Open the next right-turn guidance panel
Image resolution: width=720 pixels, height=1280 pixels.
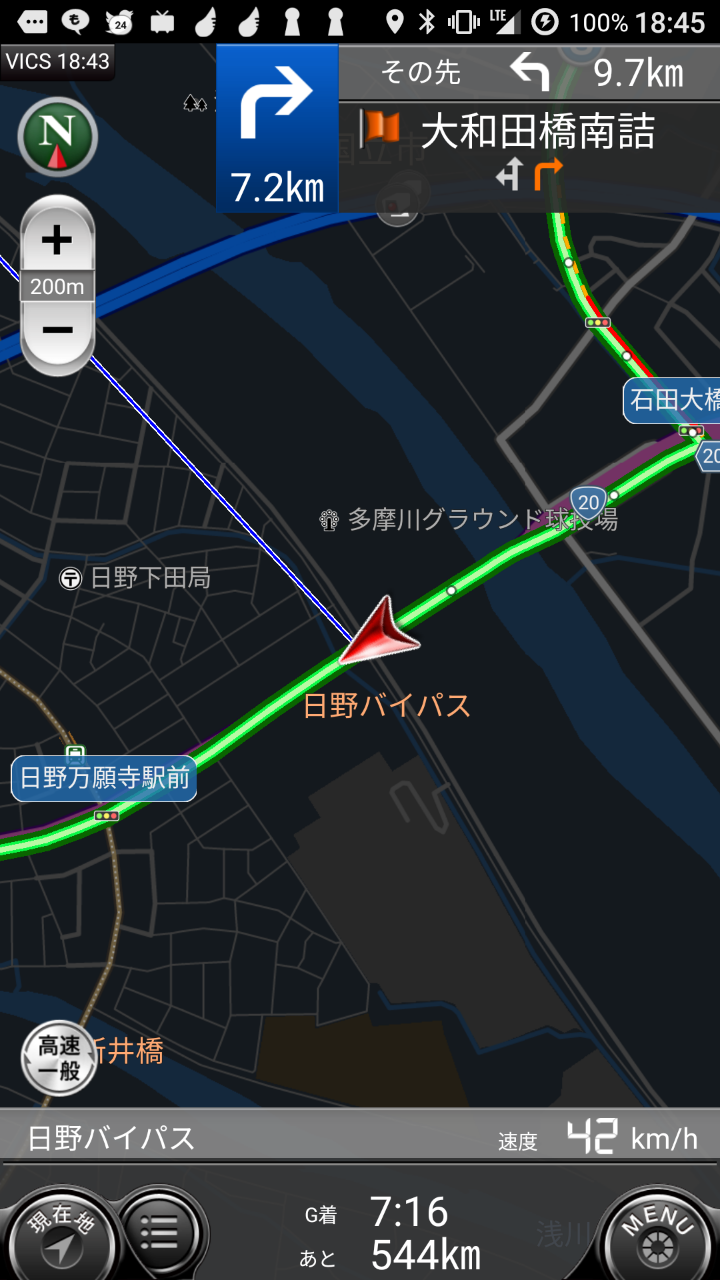pos(277,128)
